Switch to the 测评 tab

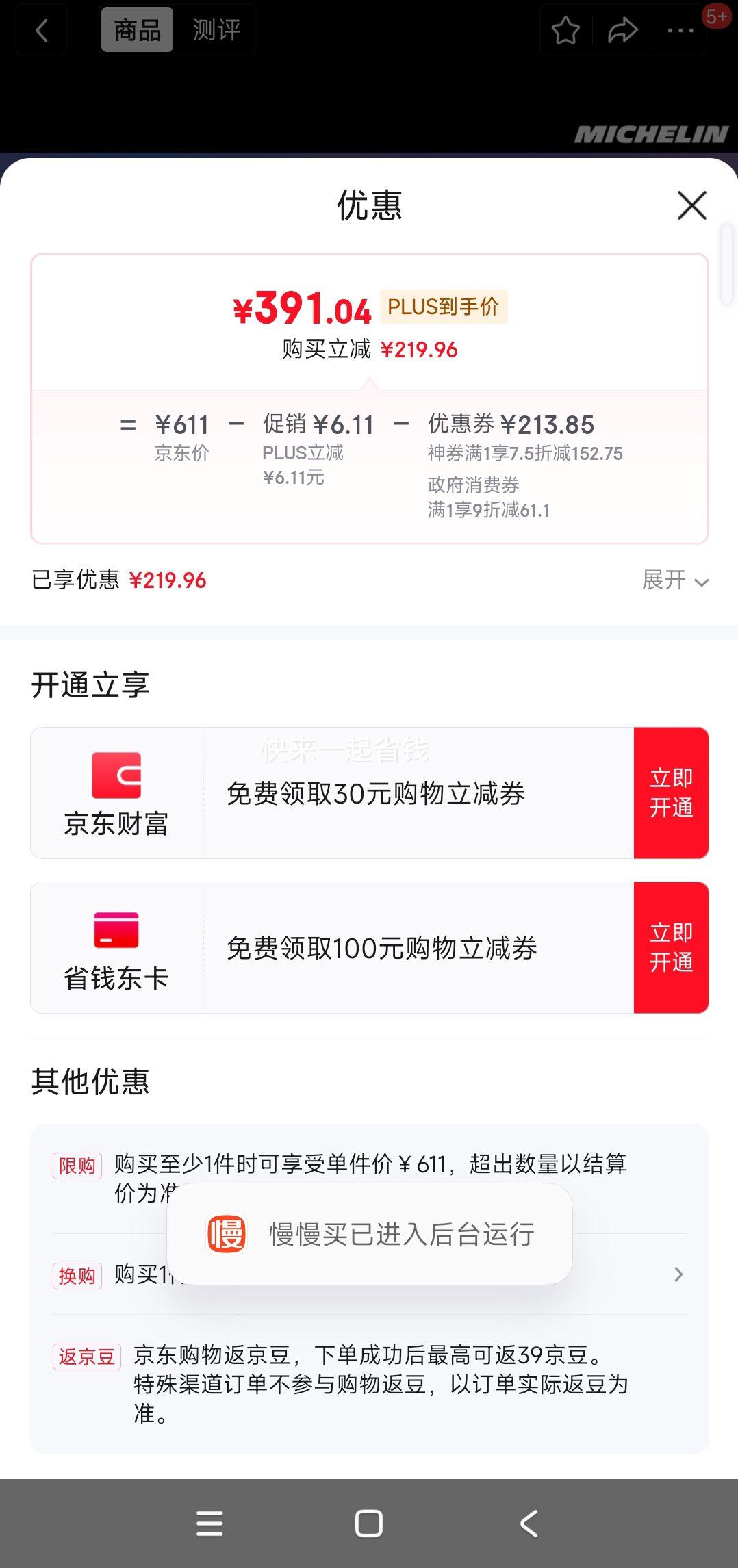pos(216,30)
